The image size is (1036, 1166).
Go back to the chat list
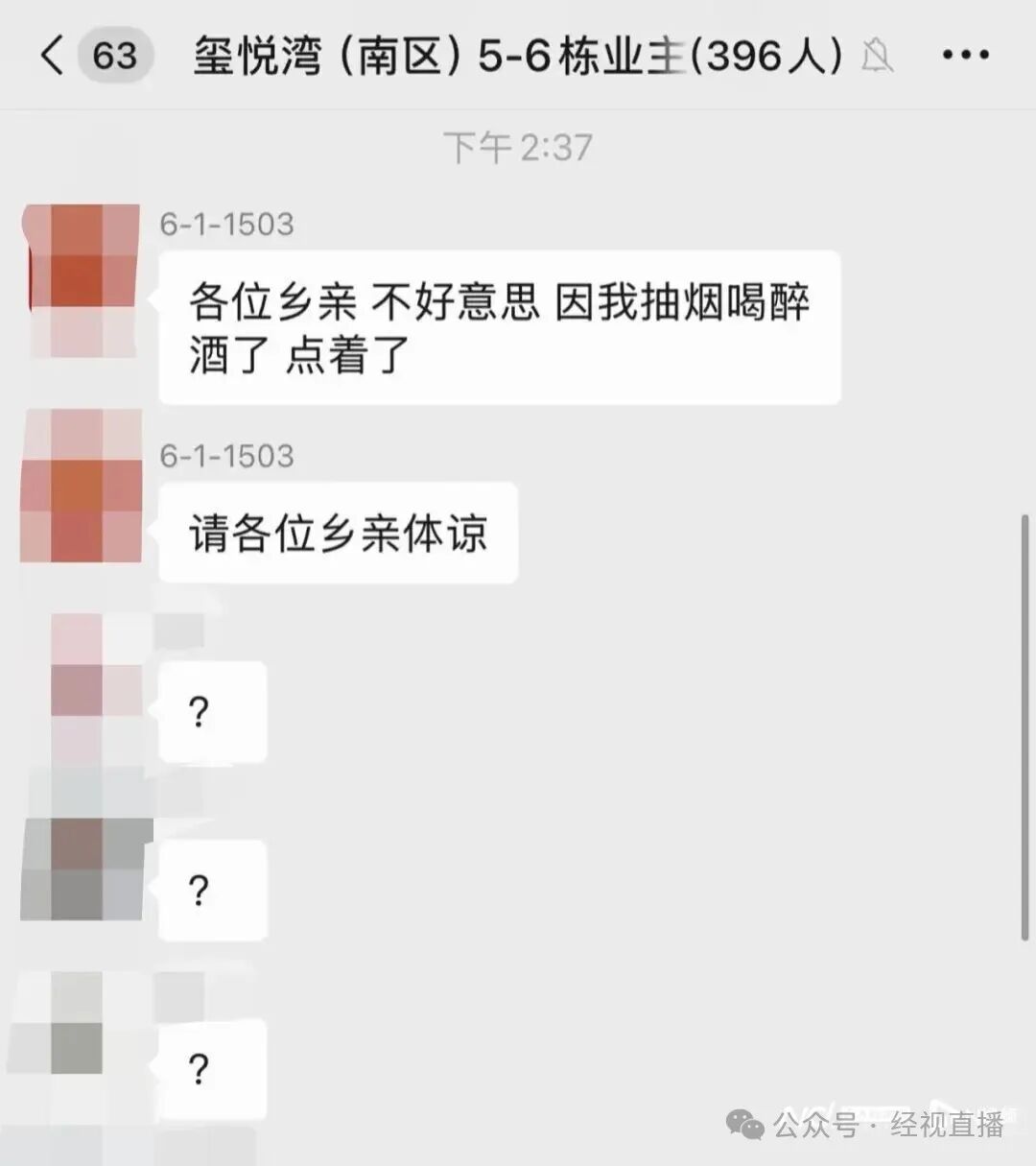click(53, 56)
